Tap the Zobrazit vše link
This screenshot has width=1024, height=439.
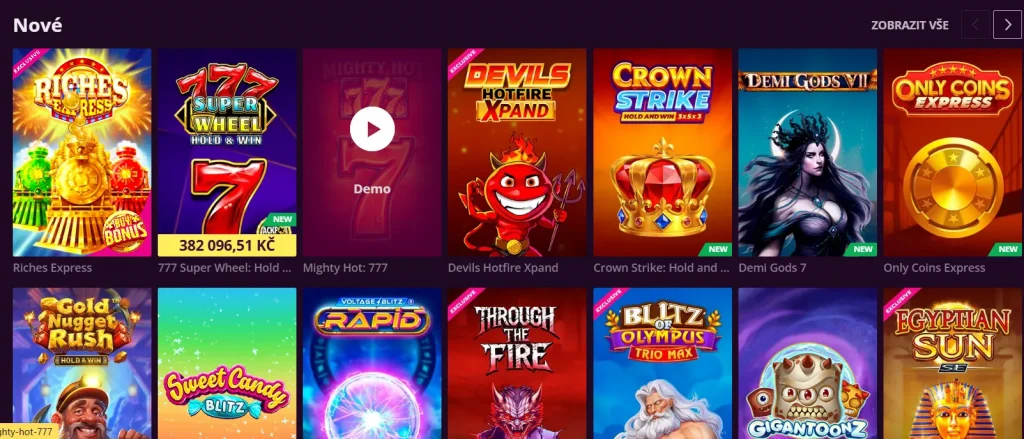[910, 25]
